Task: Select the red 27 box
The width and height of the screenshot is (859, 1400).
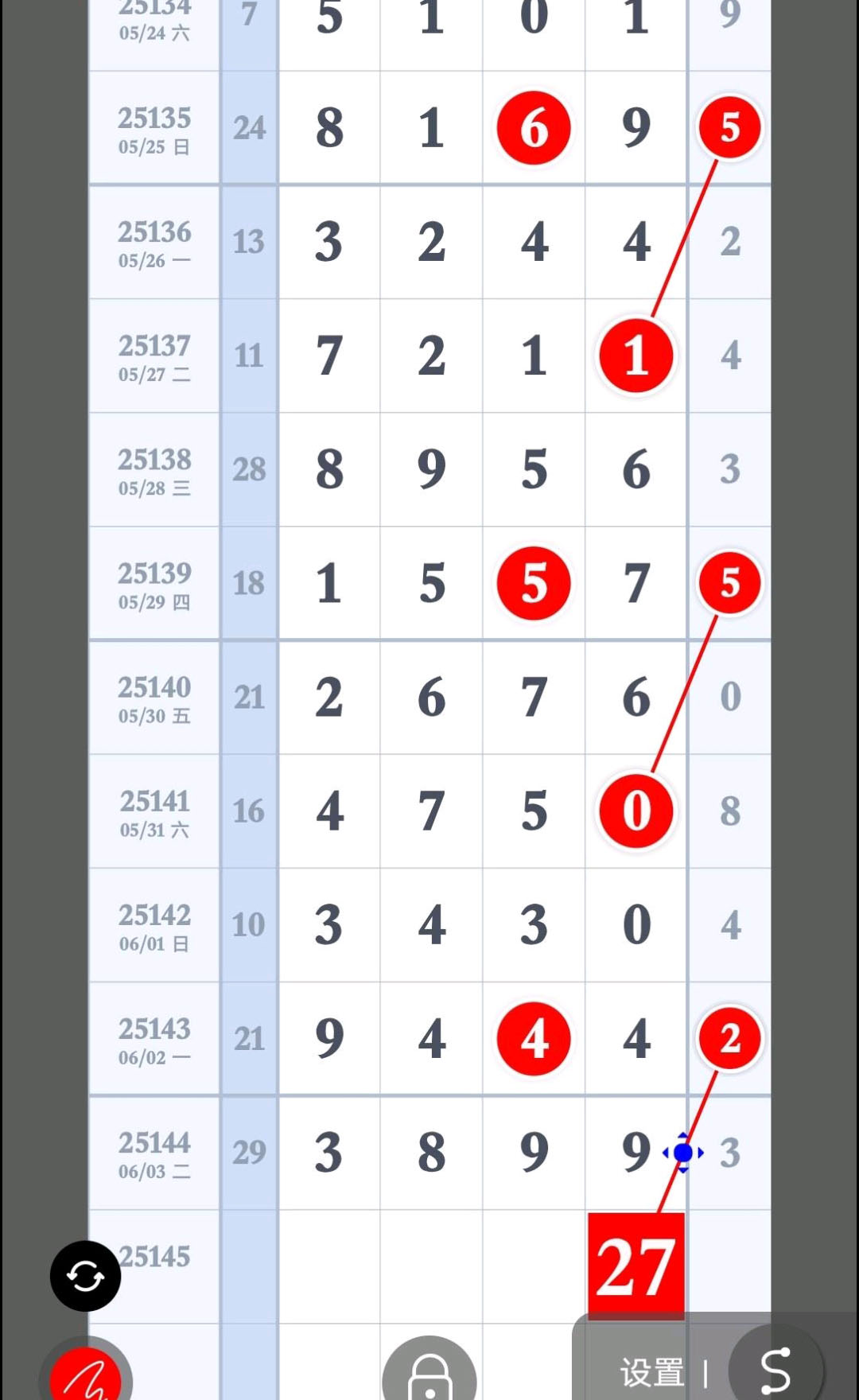Action: (x=636, y=1265)
